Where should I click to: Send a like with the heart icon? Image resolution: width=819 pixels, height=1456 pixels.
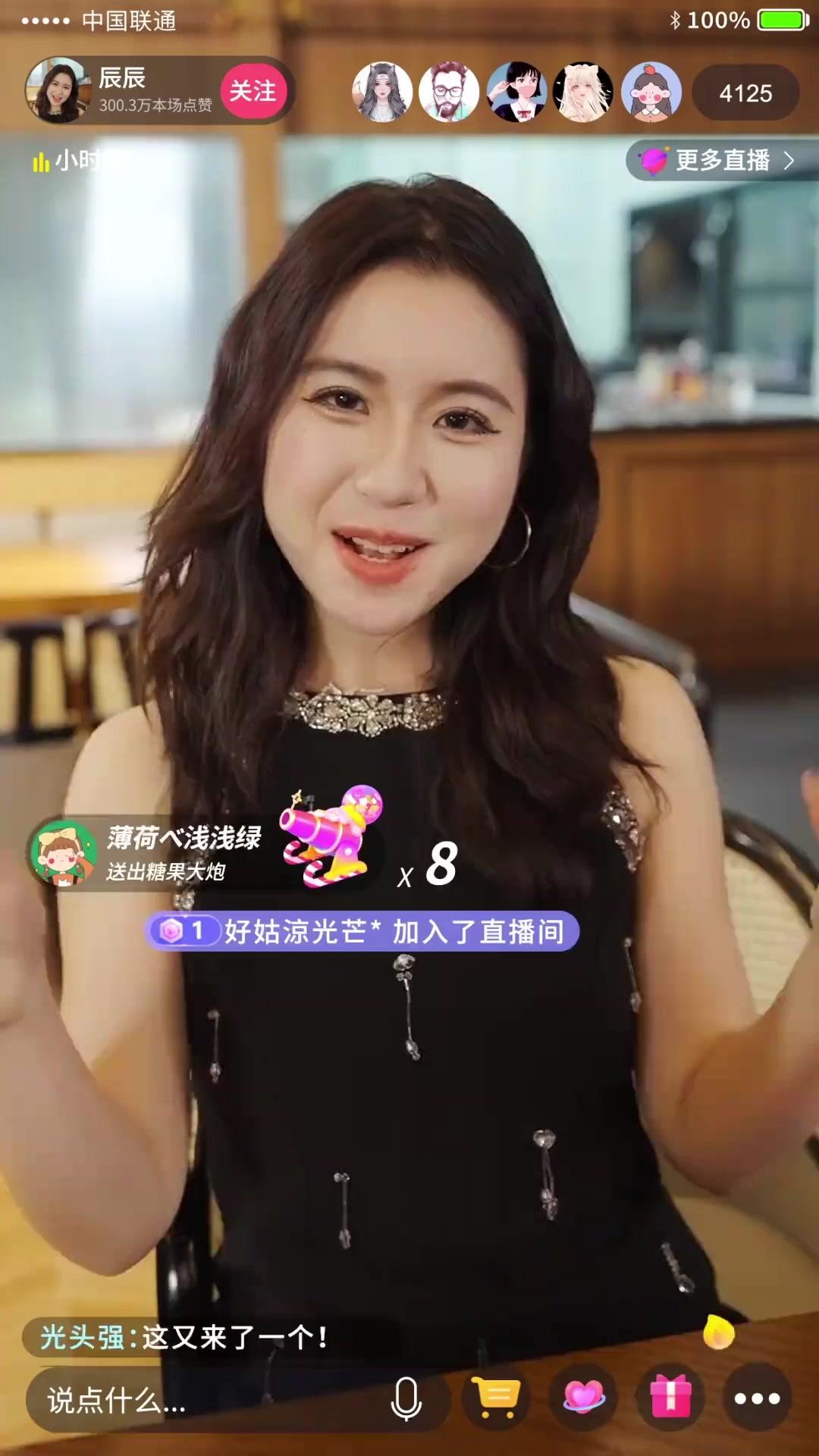(x=583, y=1397)
